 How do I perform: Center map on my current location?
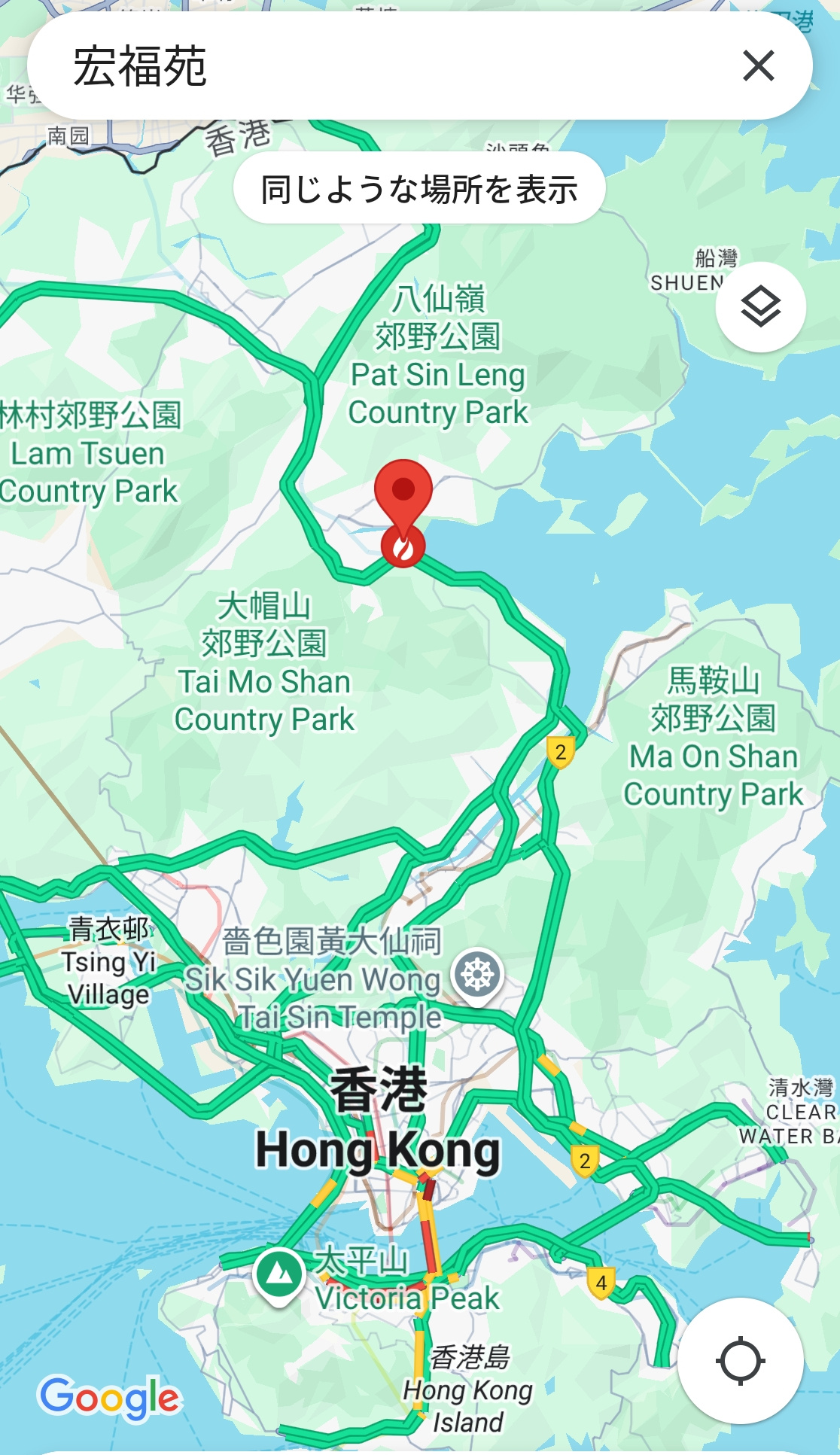point(741,1361)
